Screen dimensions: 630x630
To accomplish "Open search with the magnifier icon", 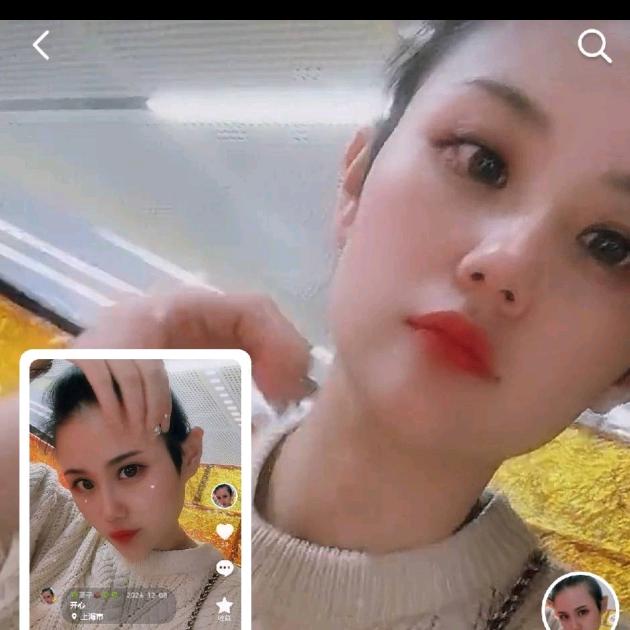I will [x=594, y=46].
